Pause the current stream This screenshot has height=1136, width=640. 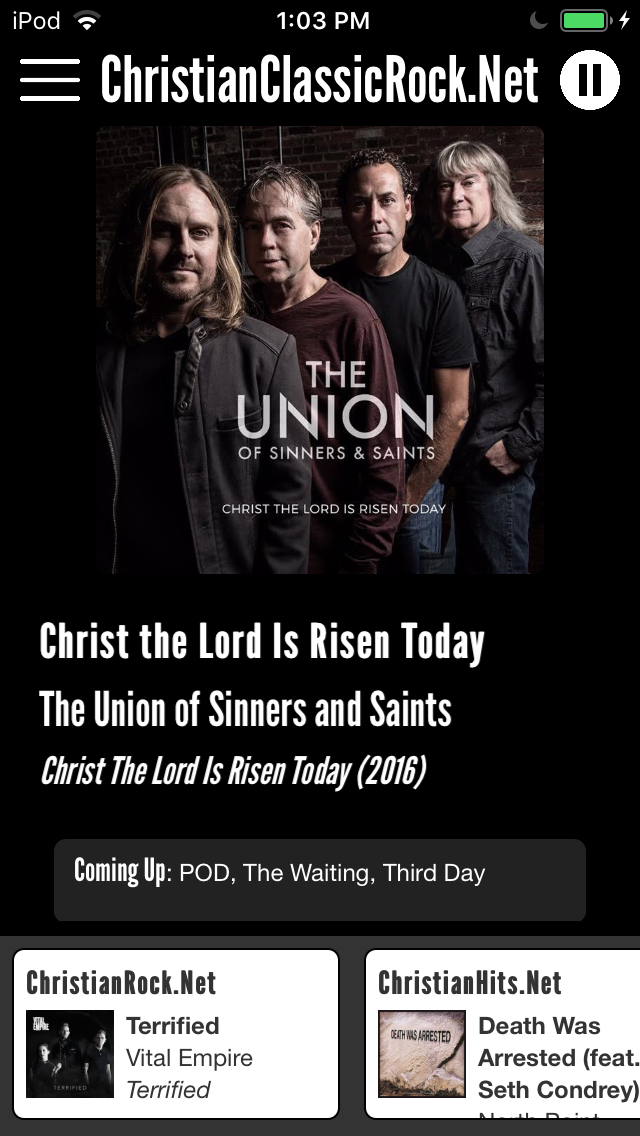[x=590, y=80]
